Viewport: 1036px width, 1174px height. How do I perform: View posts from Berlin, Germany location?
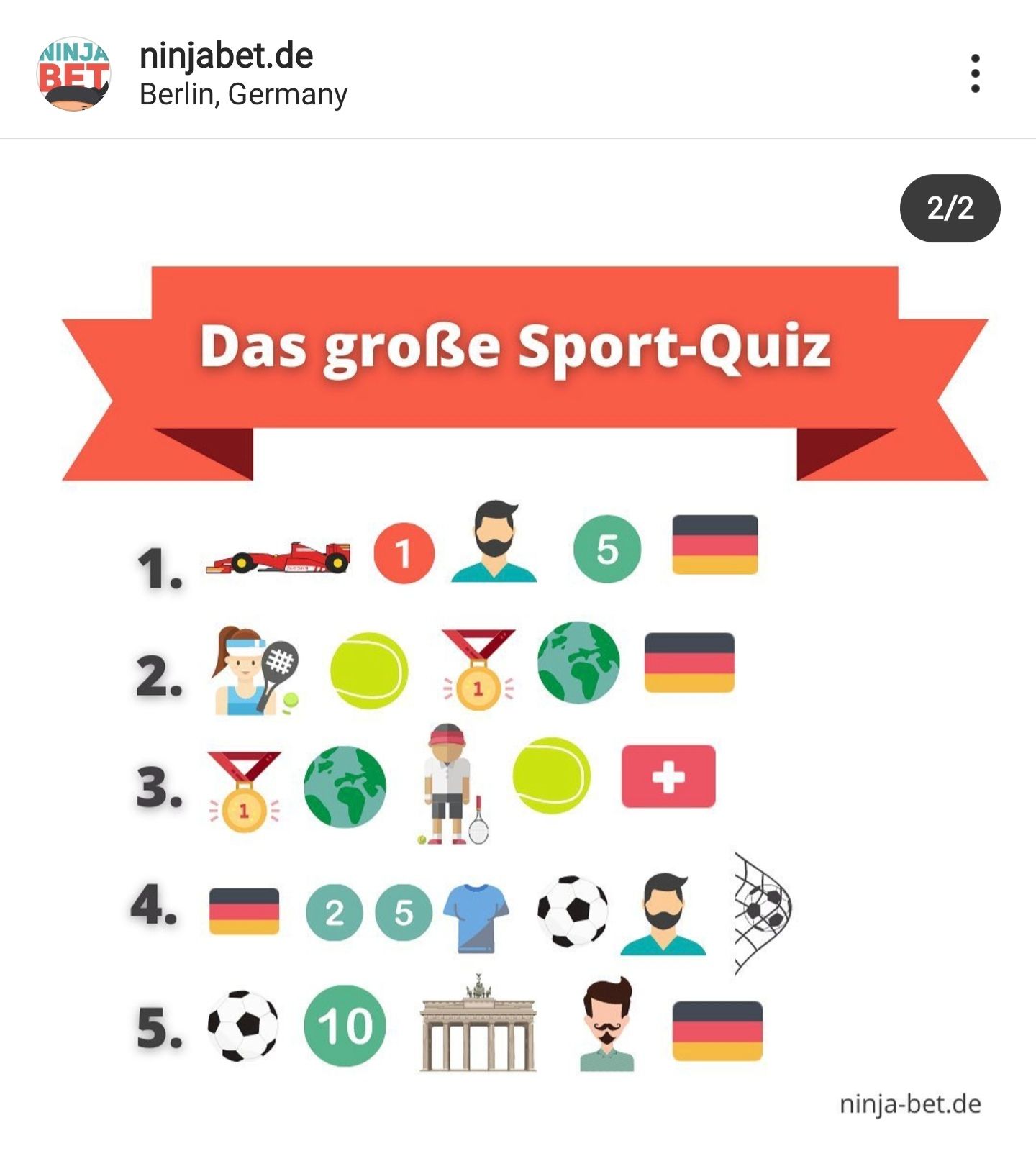pos(243,94)
